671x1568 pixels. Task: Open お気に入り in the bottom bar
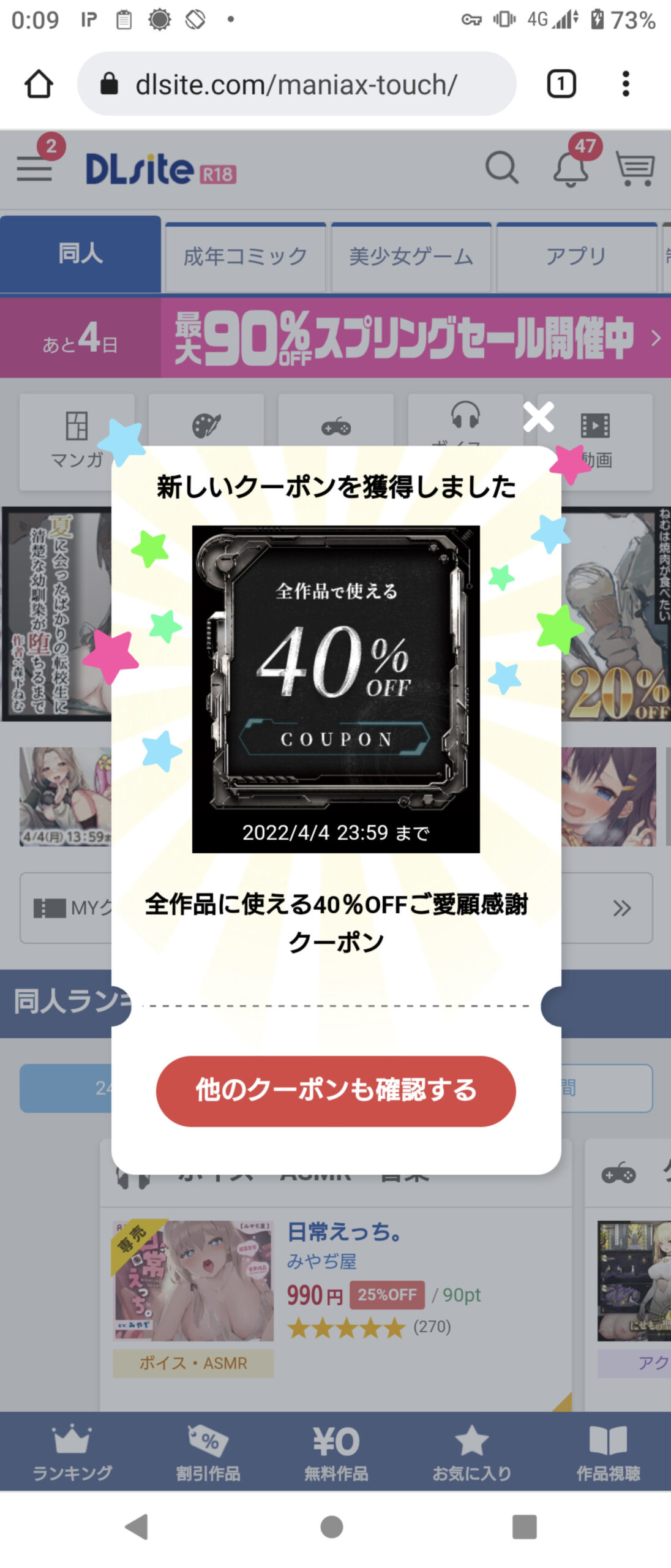pyautogui.click(x=471, y=1452)
